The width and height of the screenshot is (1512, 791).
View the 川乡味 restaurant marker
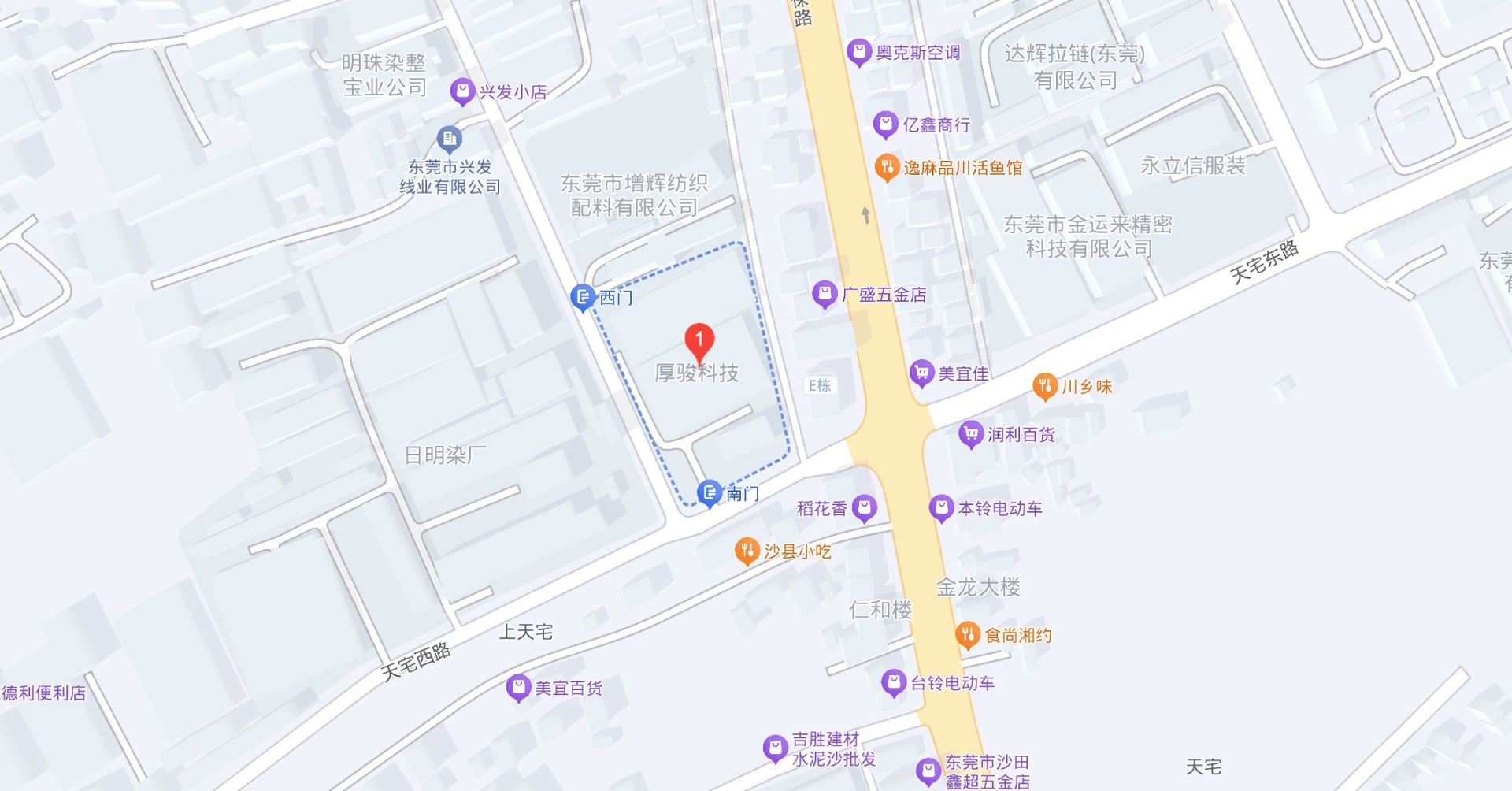(x=1044, y=385)
